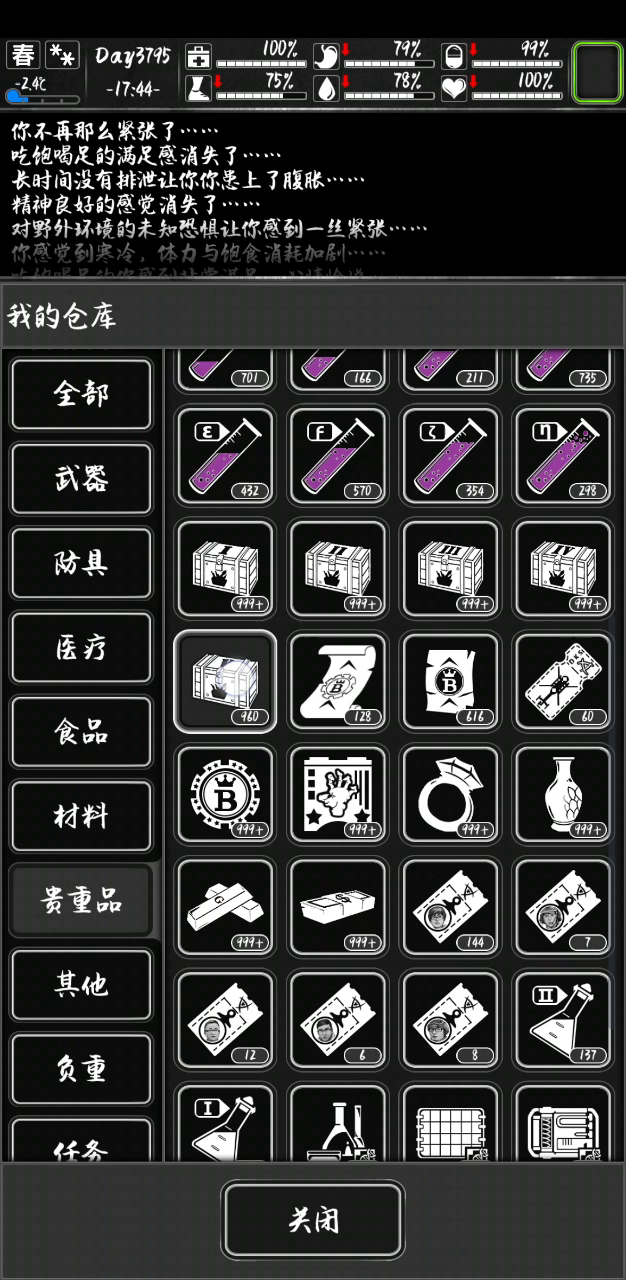Viewport: 626px width, 1280px height.
Task: Select the bitcoin scroll item with count 128
Action: (x=338, y=681)
